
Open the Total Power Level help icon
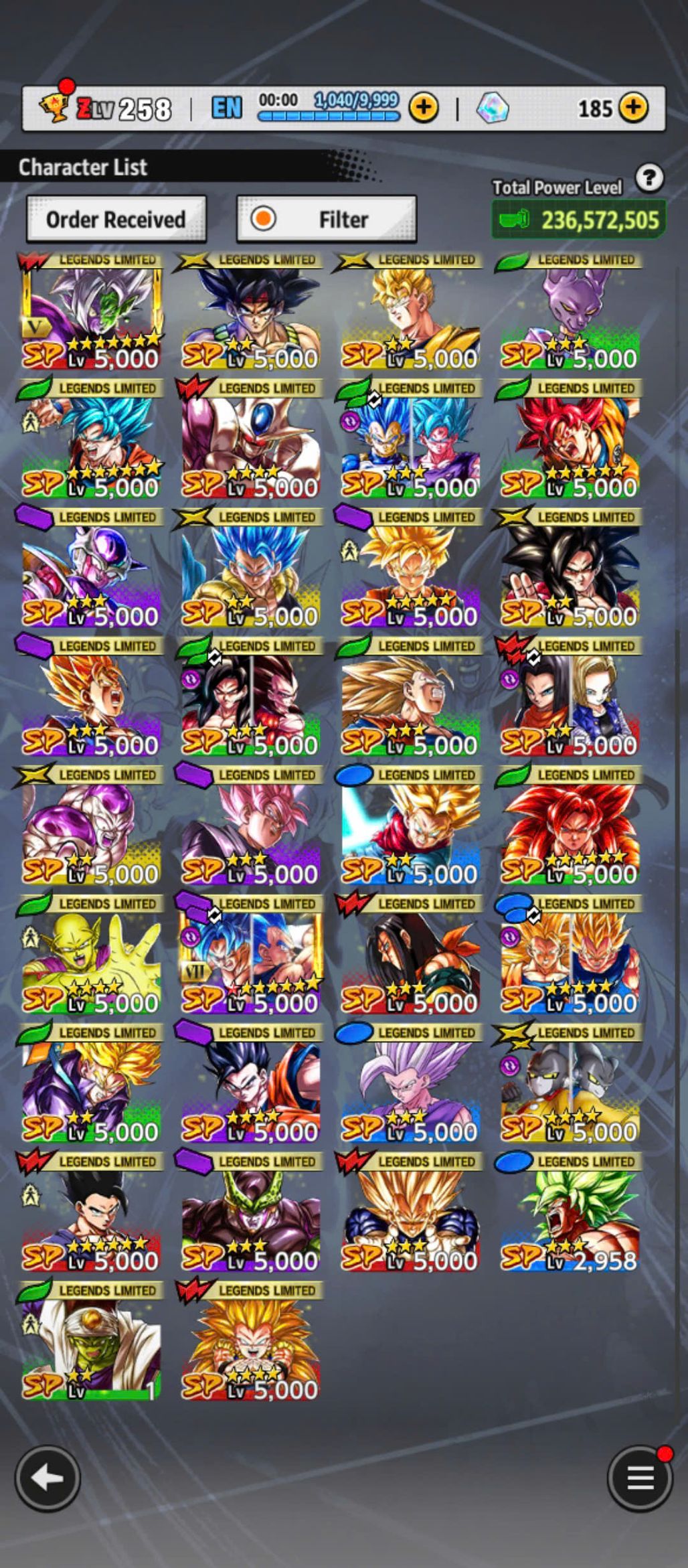(649, 178)
